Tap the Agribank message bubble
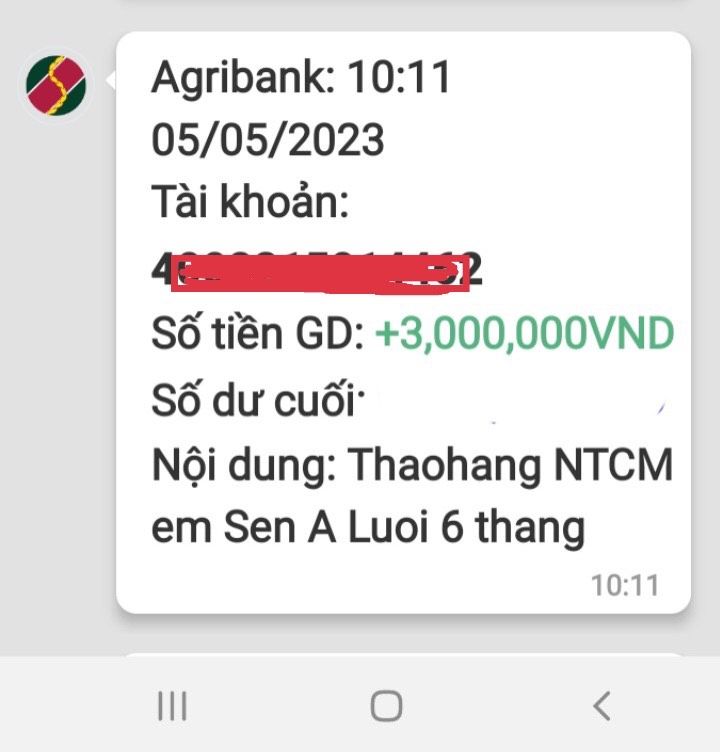This screenshot has height=752, width=720. click(x=403, y=320)
